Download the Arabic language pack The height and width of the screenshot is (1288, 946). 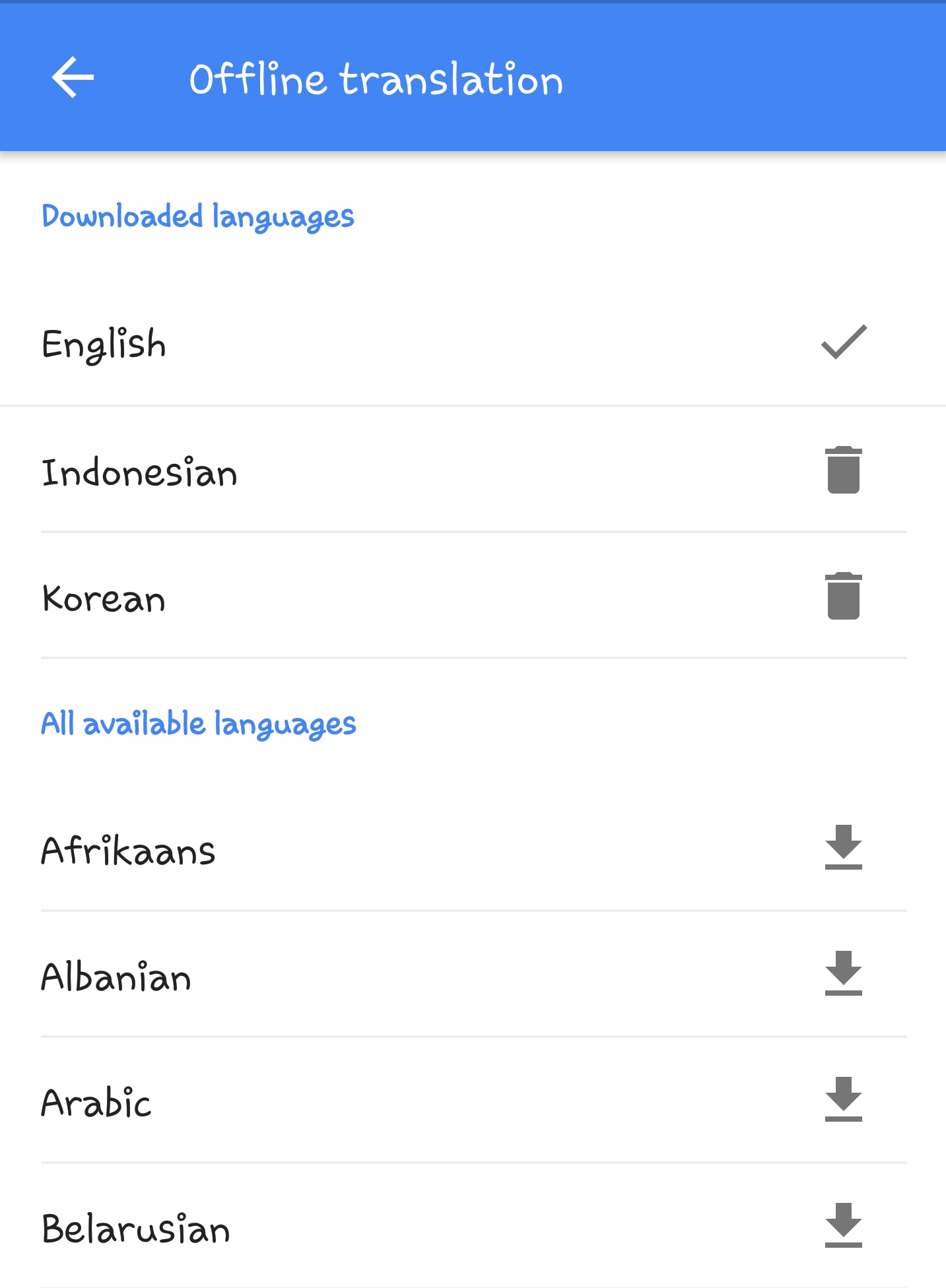click(x=843, y=1099)
